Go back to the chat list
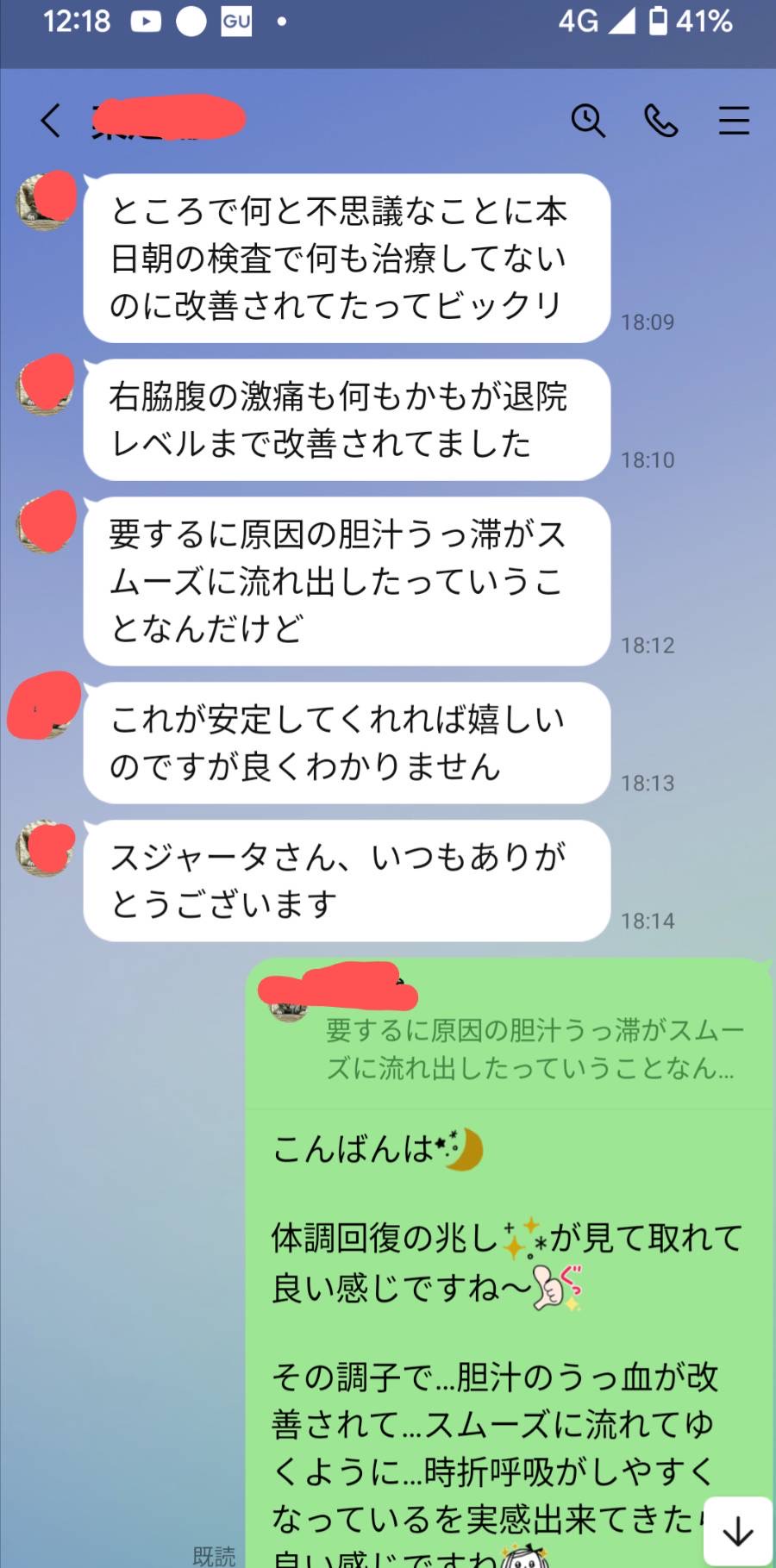776x1568 pixels. tap(51, 121)
